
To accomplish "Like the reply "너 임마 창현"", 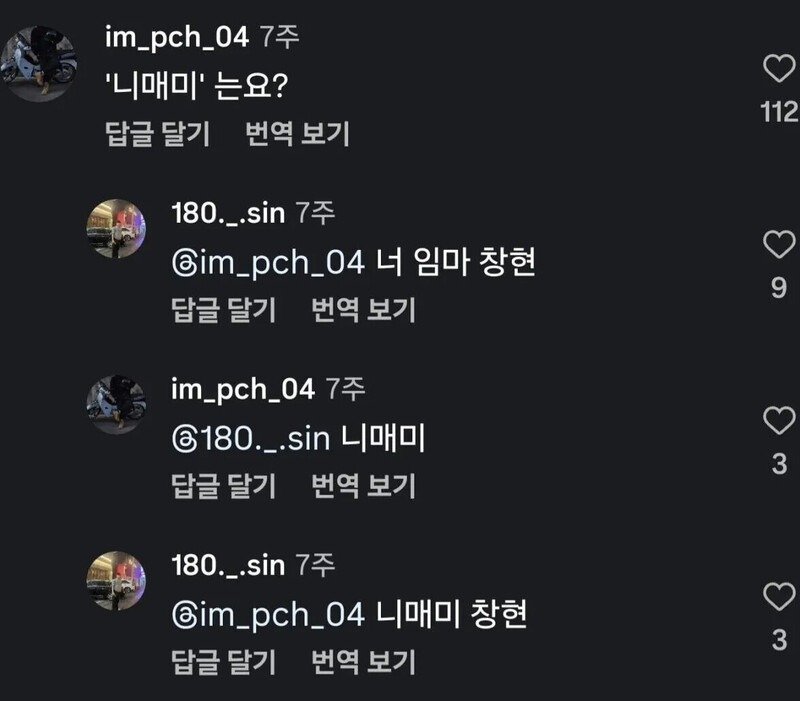I will [778, 245].
